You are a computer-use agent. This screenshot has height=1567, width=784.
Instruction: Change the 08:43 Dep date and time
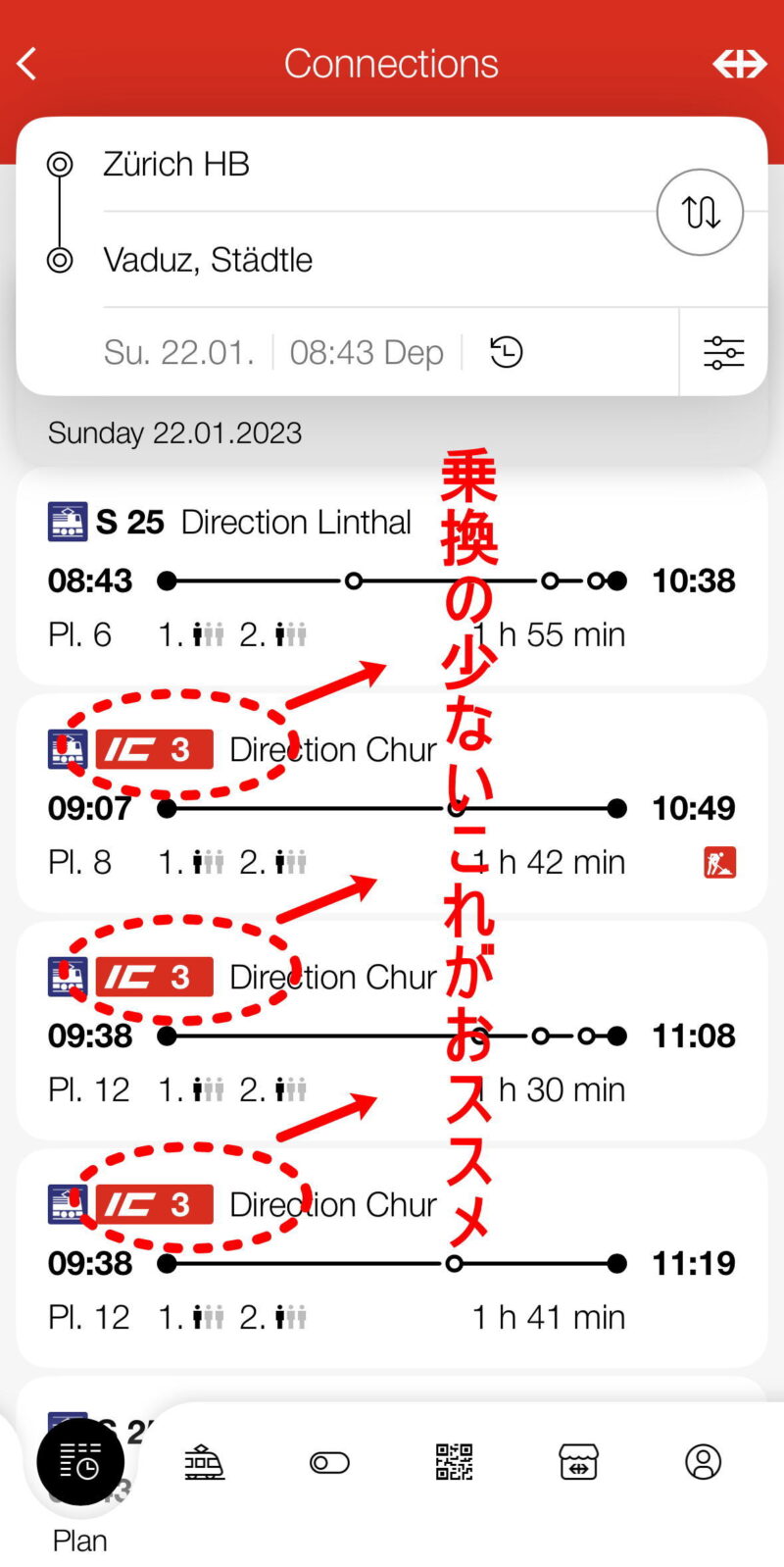(x=274, y=352)
